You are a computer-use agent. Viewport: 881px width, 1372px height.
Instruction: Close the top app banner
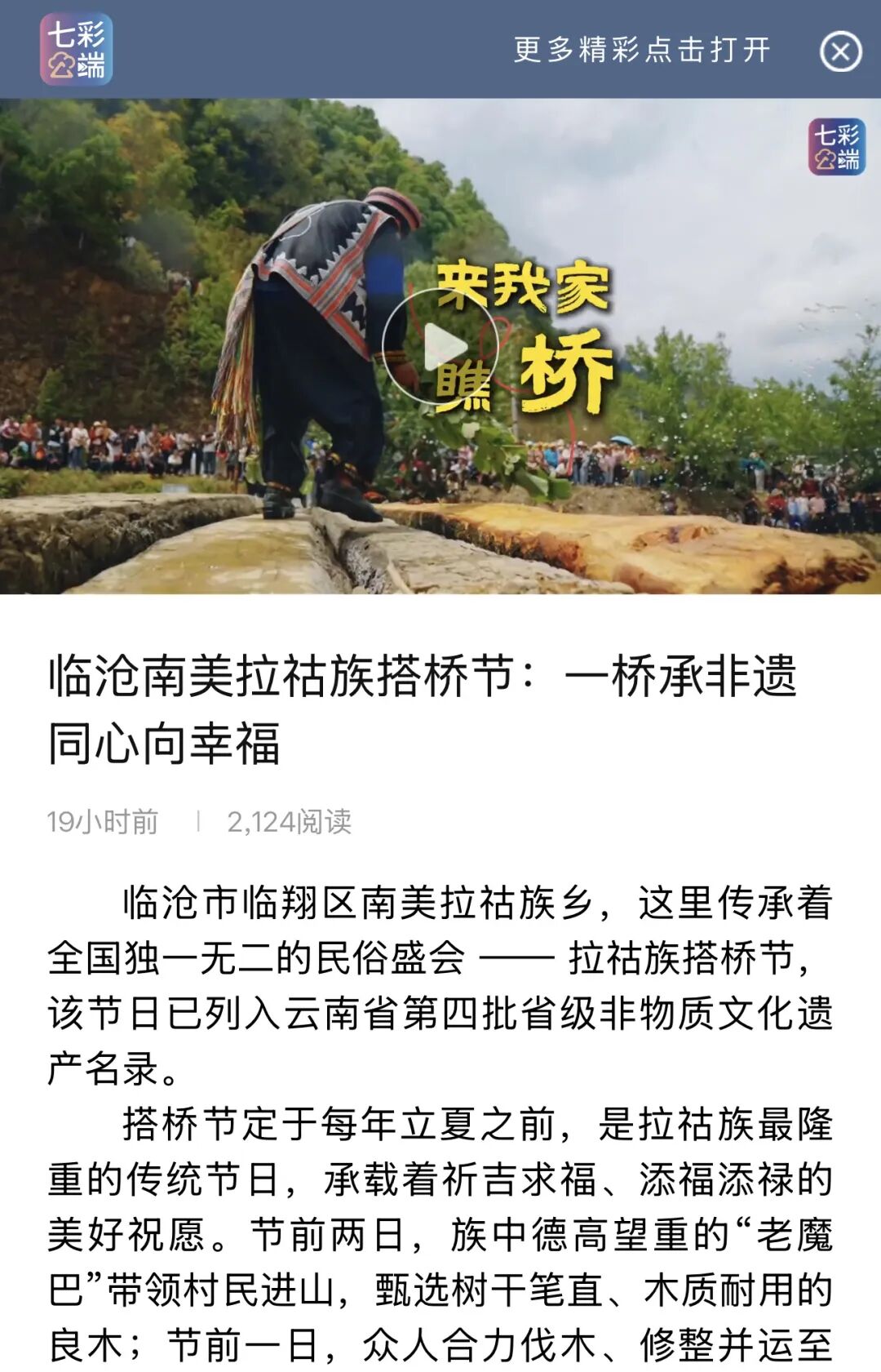[x=840, y=51]
